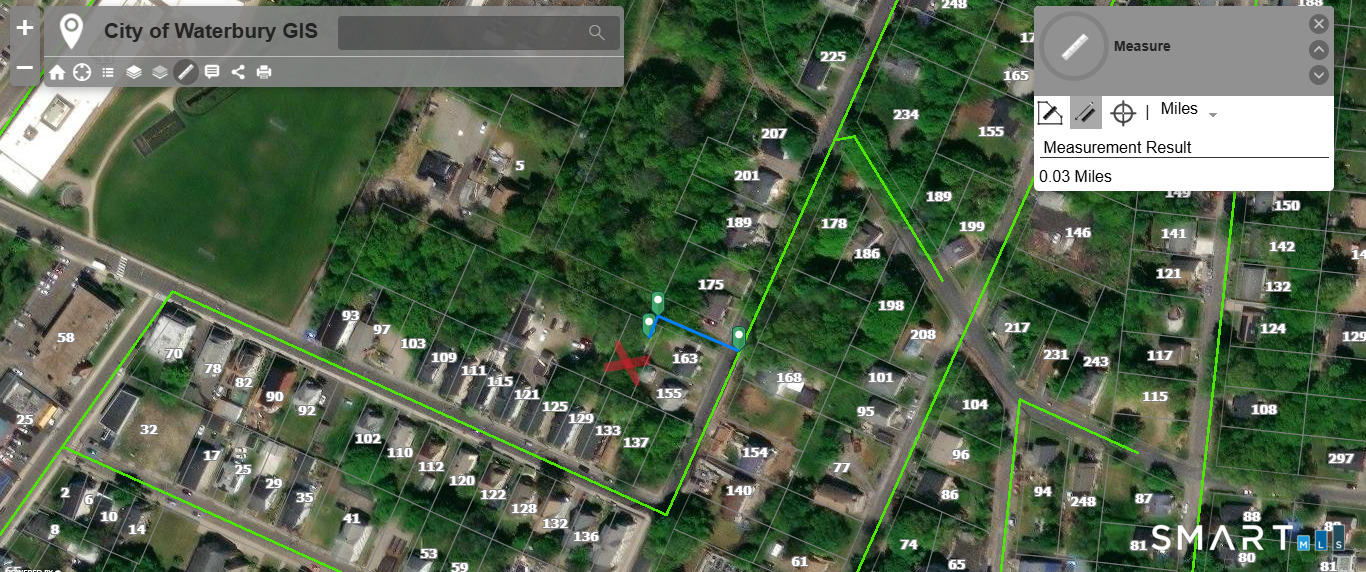The width and height of the screenshot is (1366, 572).
Task: Find my location with the crosshair icon
Action: 82,72
